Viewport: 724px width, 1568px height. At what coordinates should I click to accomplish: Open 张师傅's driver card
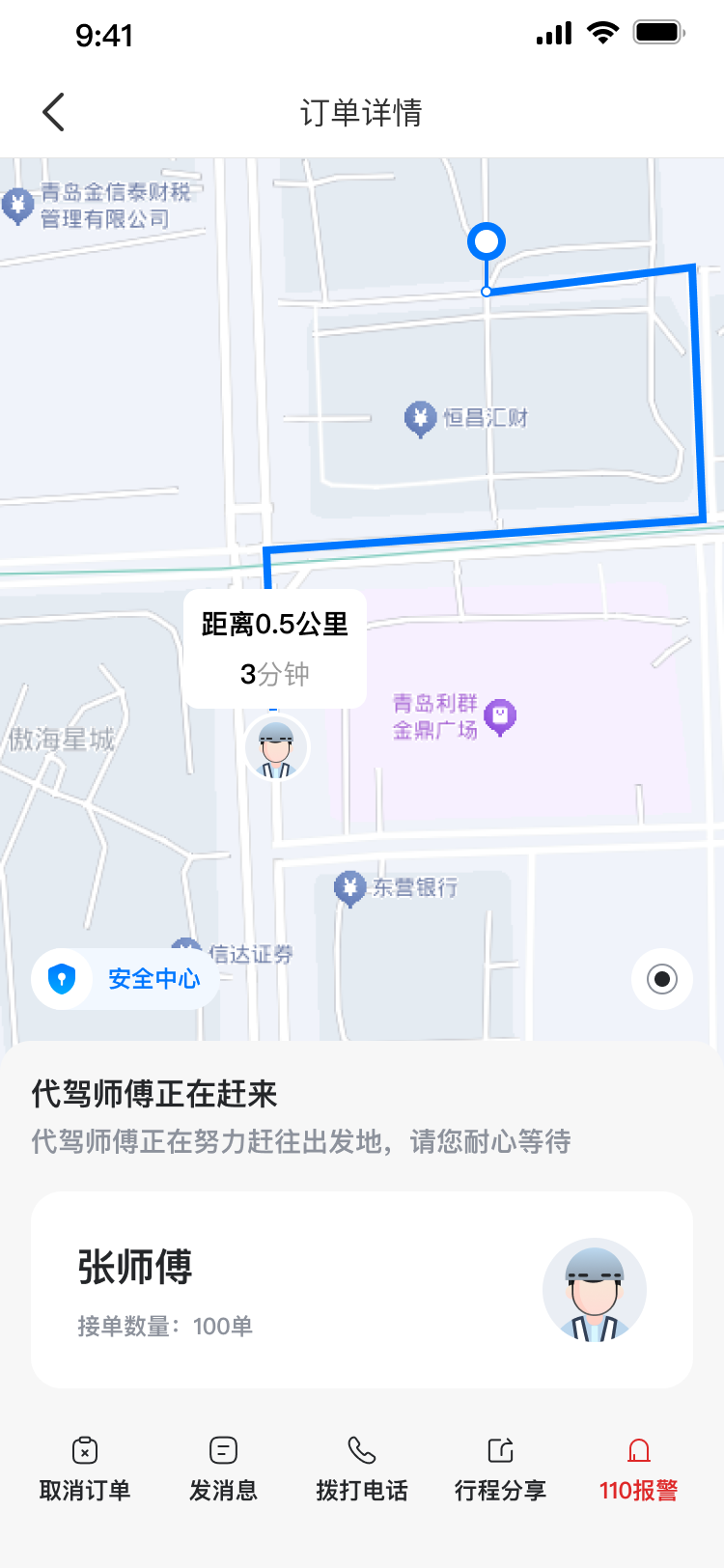(x=362, y=1290)
